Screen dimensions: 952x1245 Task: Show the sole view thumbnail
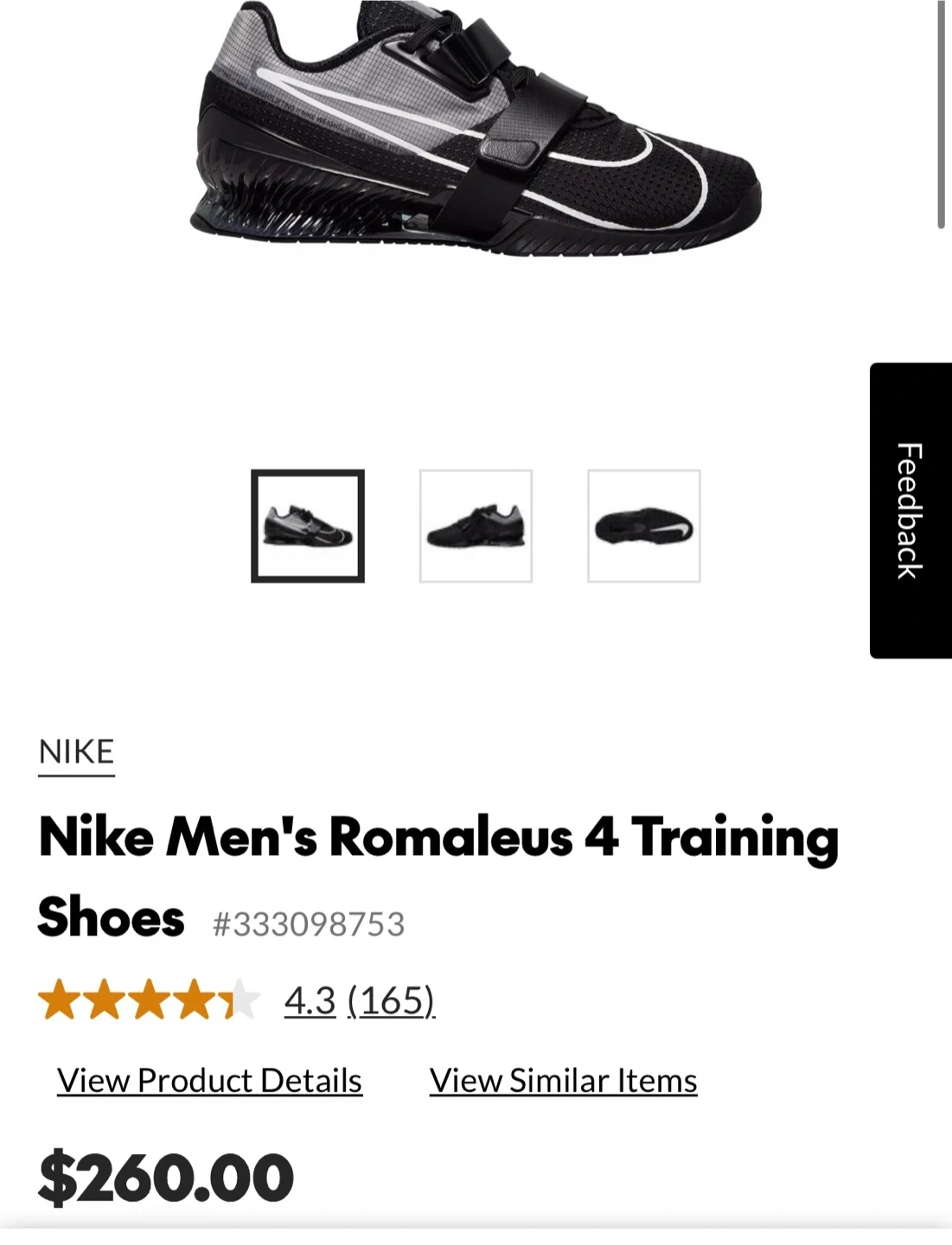click(x=644, y=526)
